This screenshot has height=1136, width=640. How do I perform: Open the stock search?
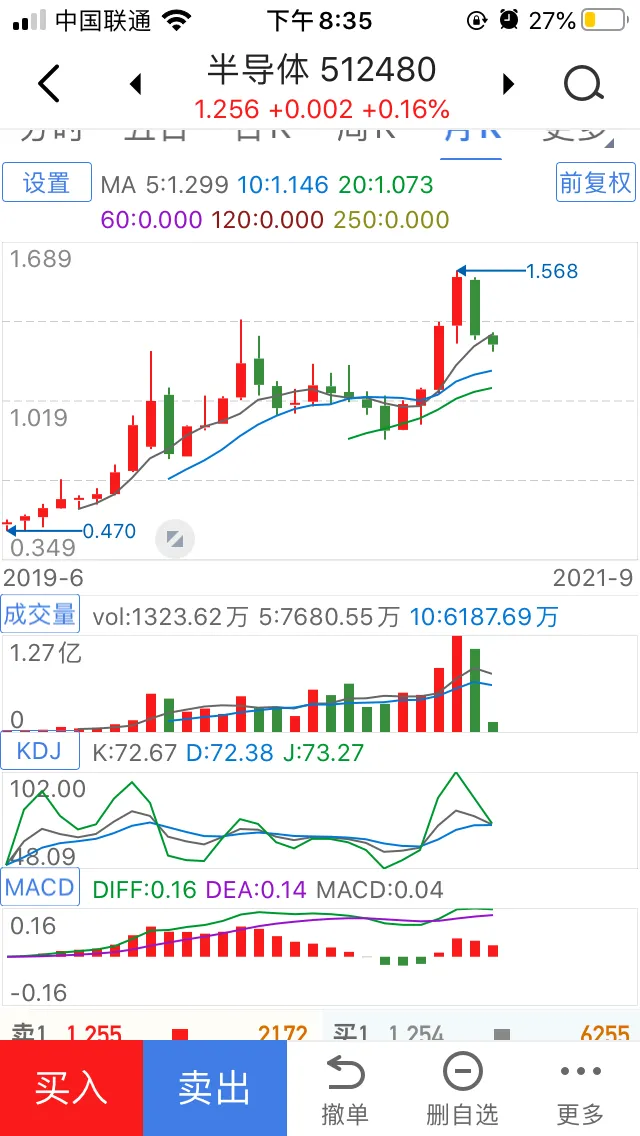[x=584, y=84]
